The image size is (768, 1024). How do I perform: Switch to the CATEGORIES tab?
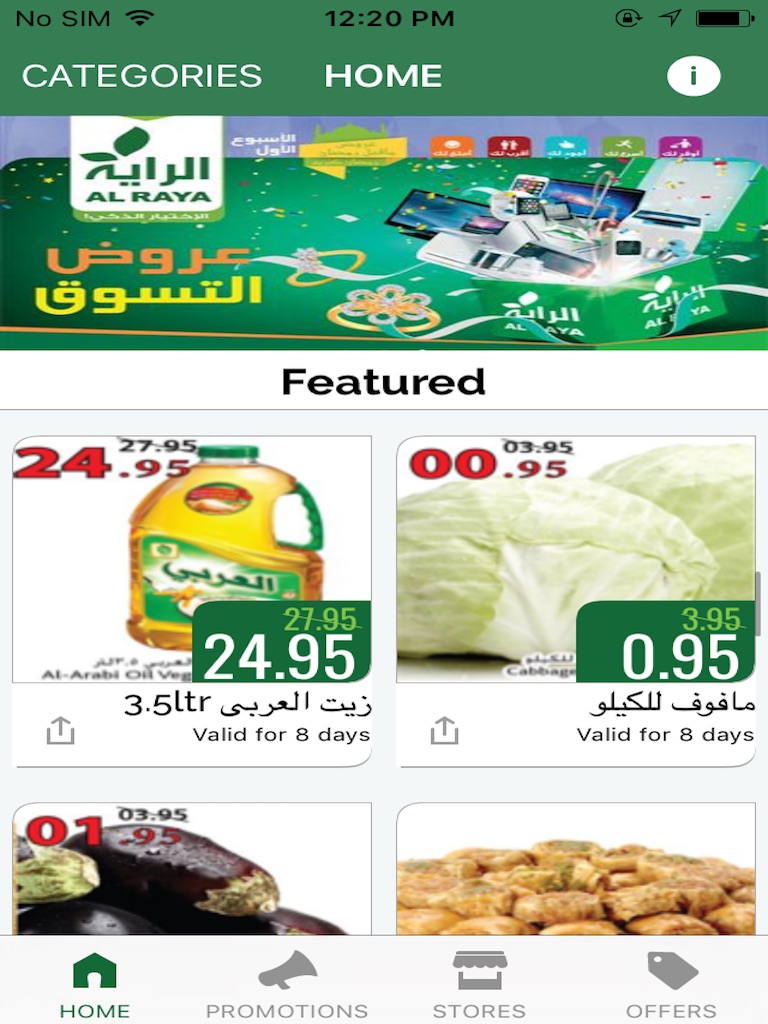[x=142, y=76]
